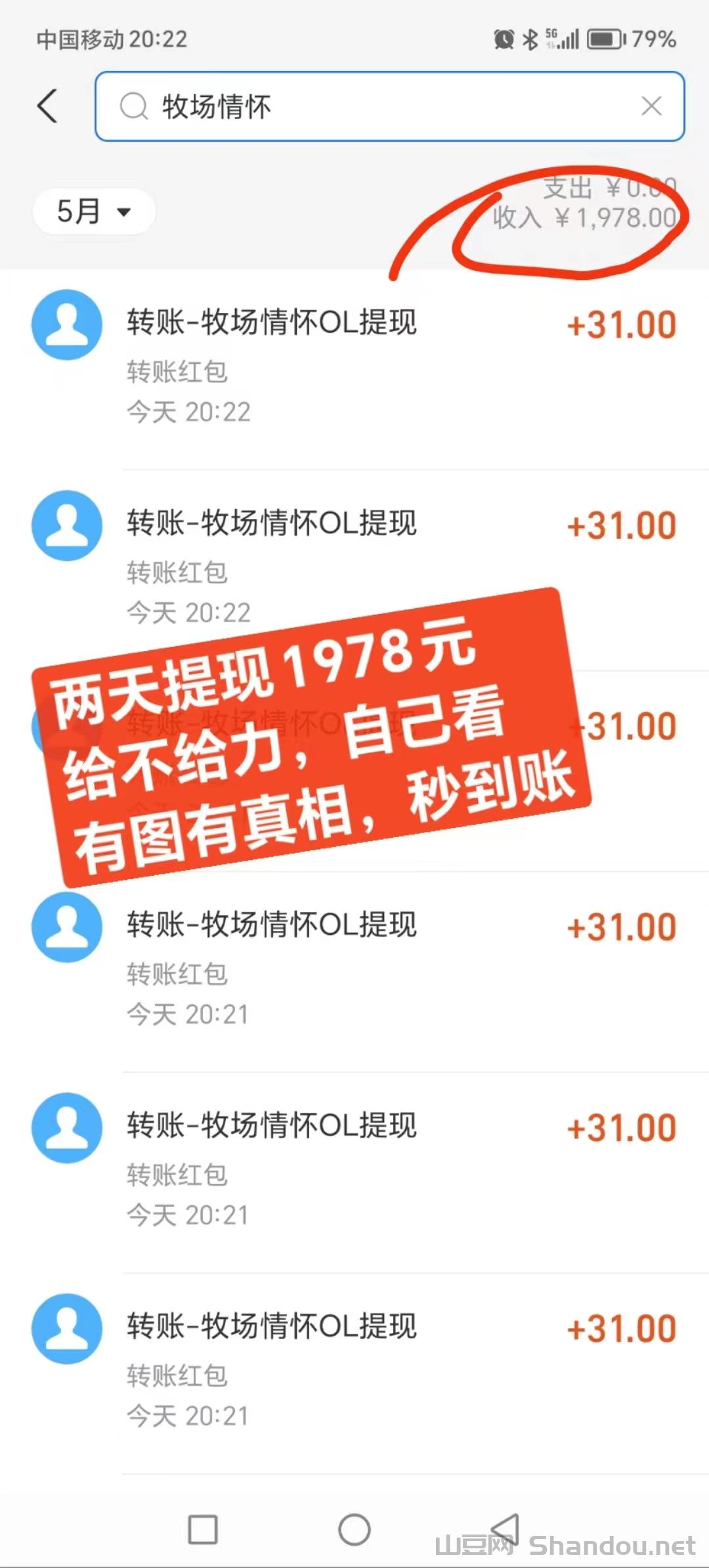Go back using the top-left arrow
The height and width of the screenshot is (1568, 709).
click(x=47, y=106)
